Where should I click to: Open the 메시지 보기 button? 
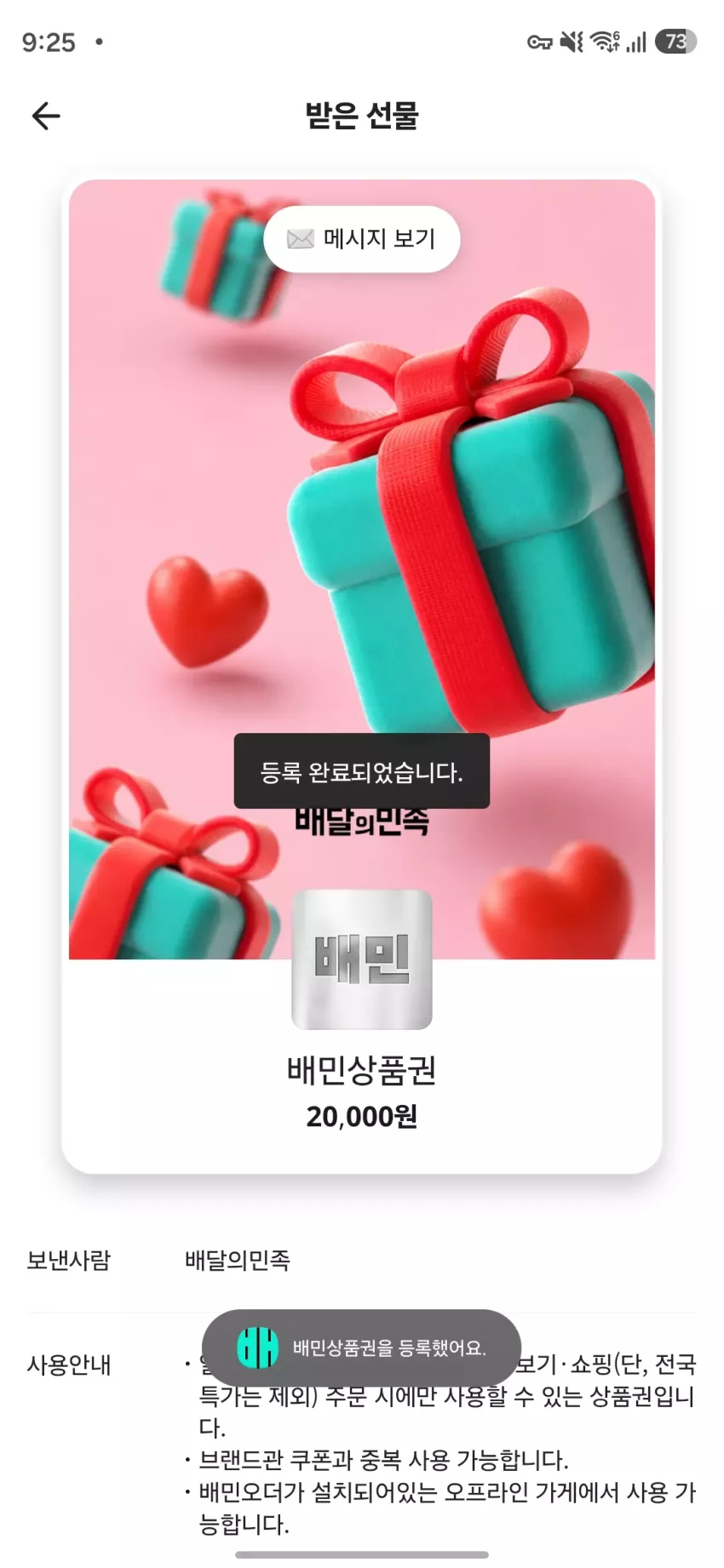pyautogui.click(x=362, y=239)
